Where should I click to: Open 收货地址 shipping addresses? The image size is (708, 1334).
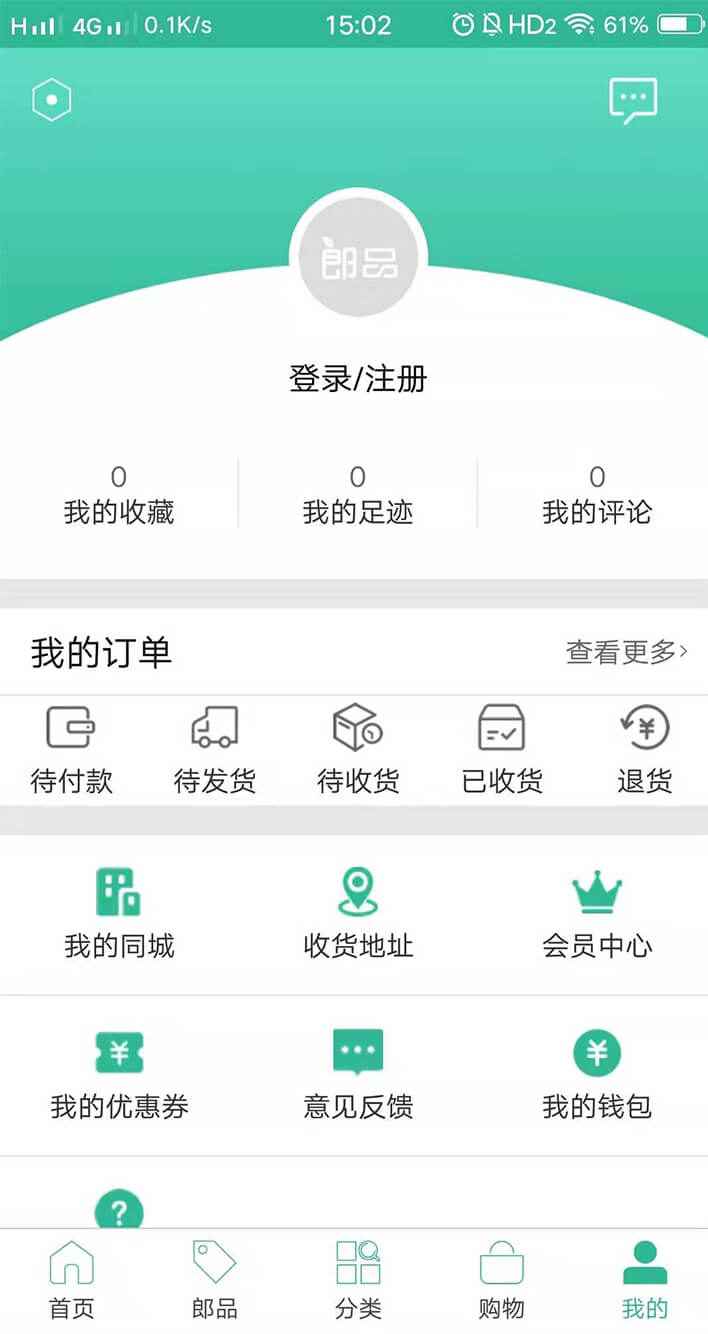(x=358, y=914)
